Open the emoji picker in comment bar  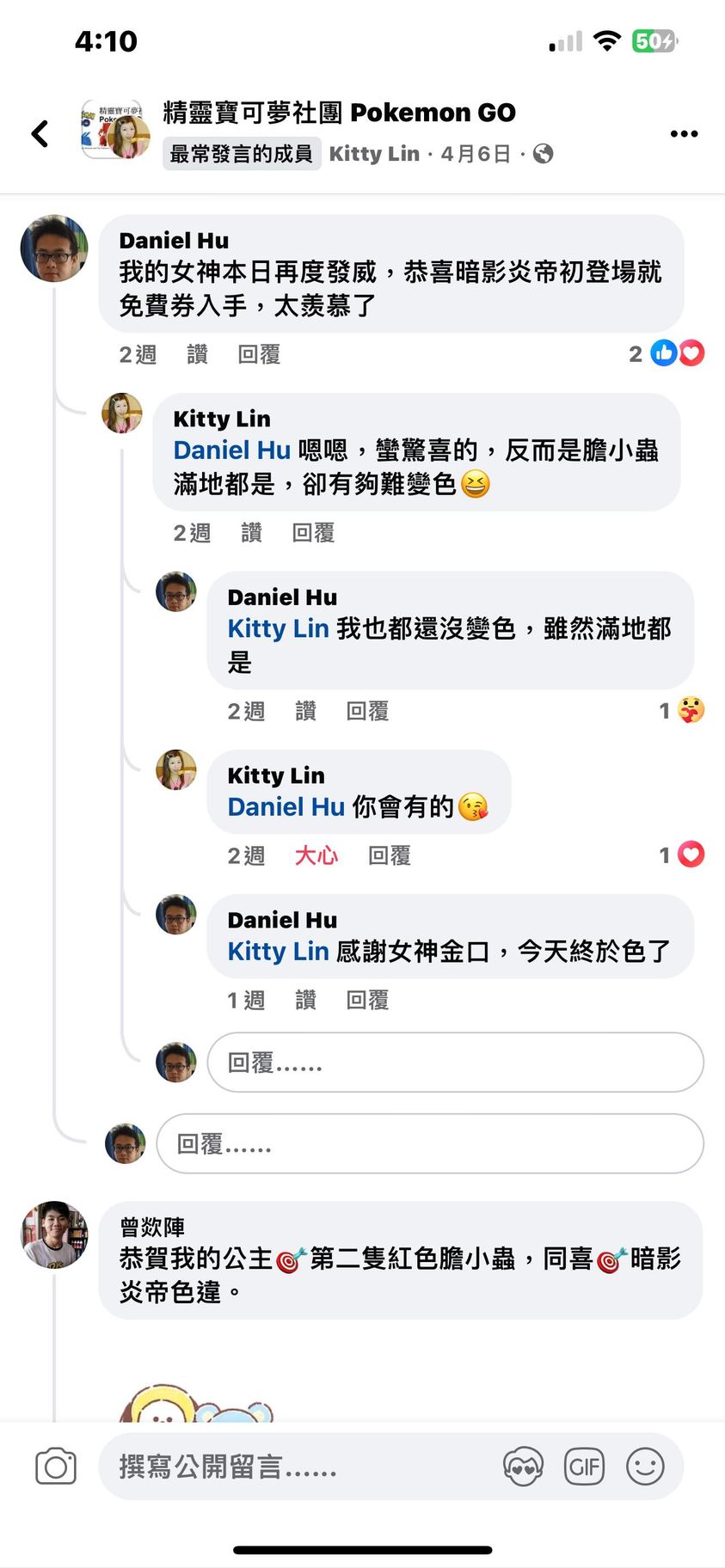(x=645, y=1467)
